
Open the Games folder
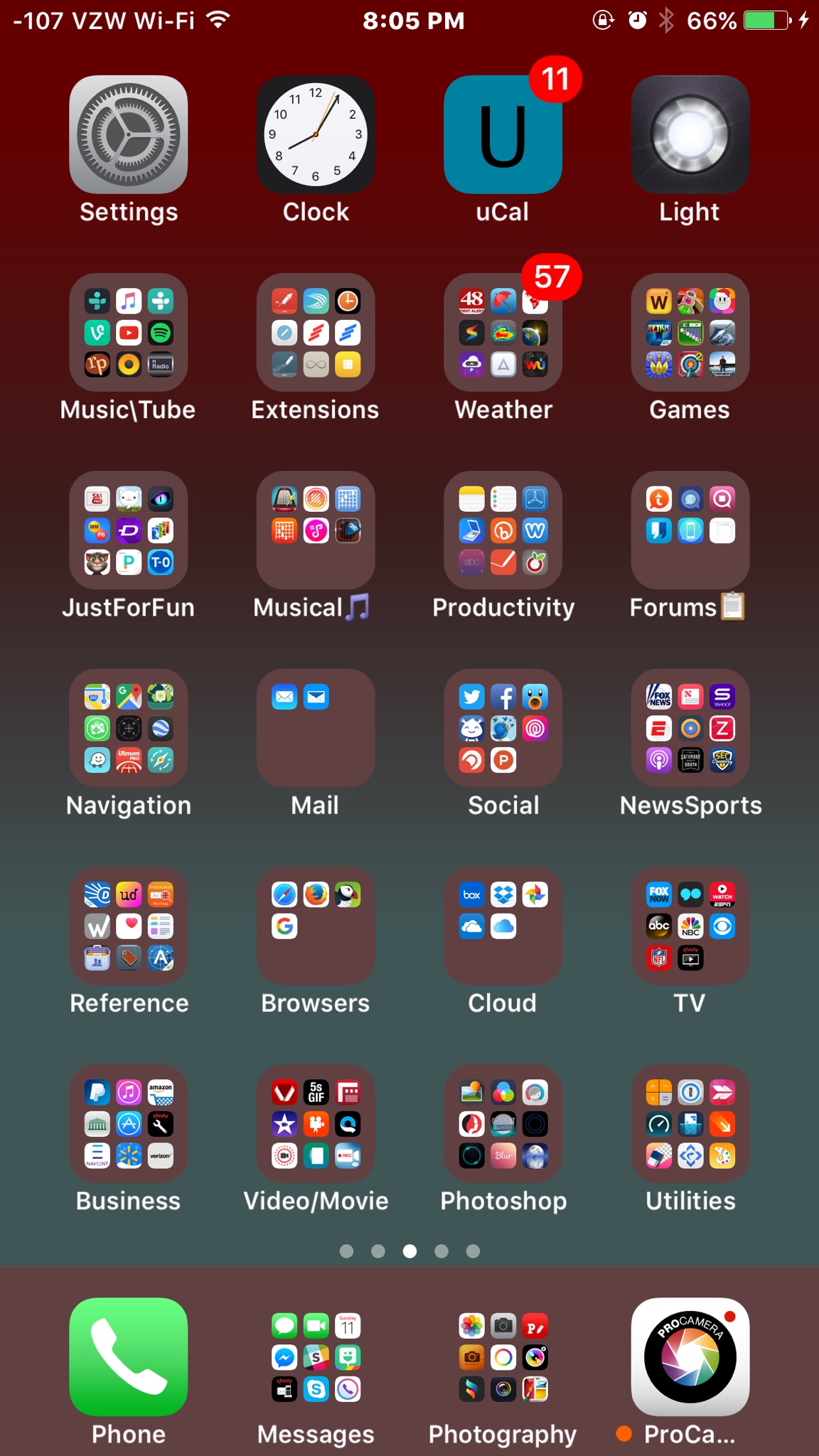[x=690, y=333]
